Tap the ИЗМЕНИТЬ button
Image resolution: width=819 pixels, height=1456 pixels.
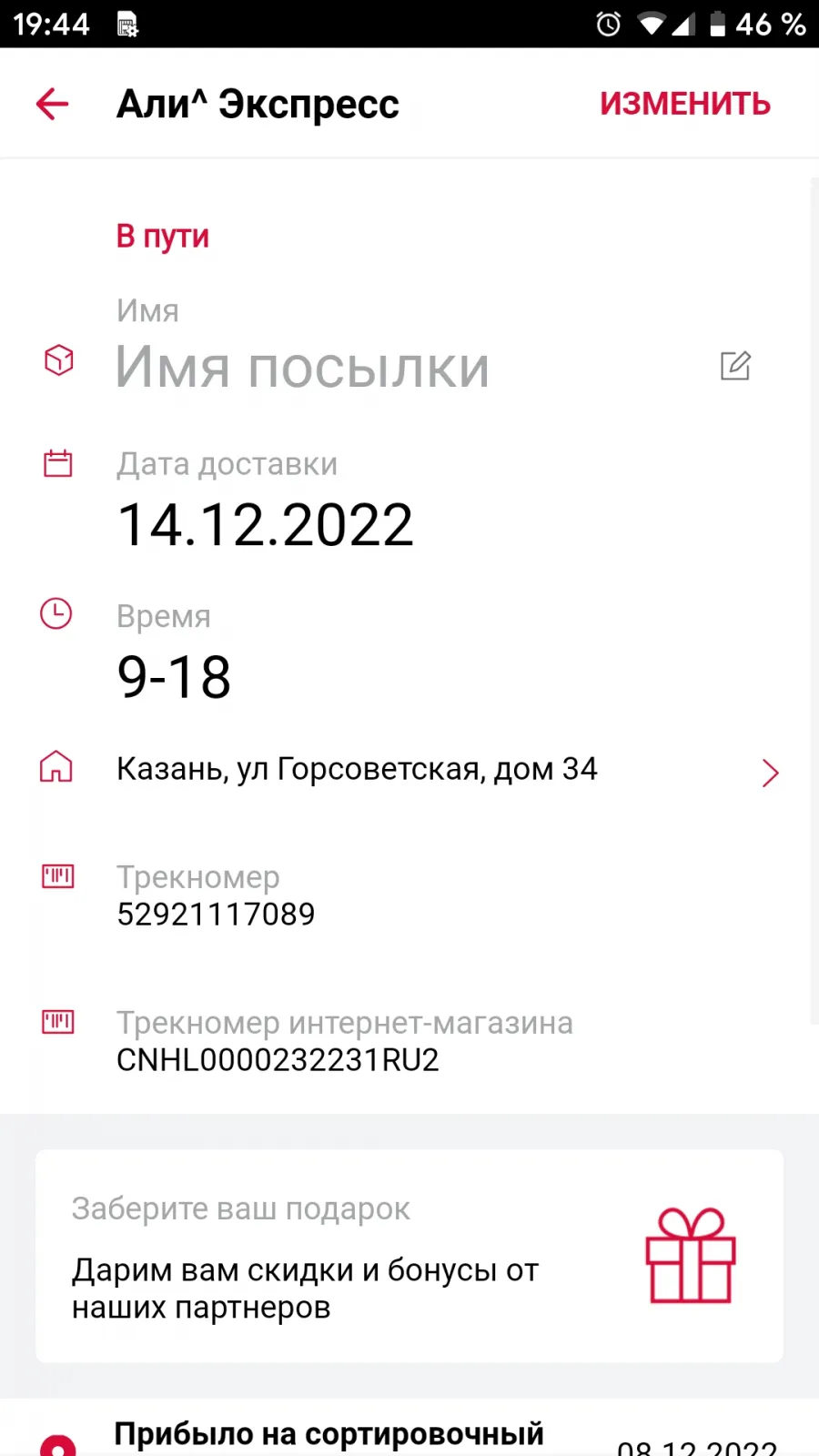685,104
